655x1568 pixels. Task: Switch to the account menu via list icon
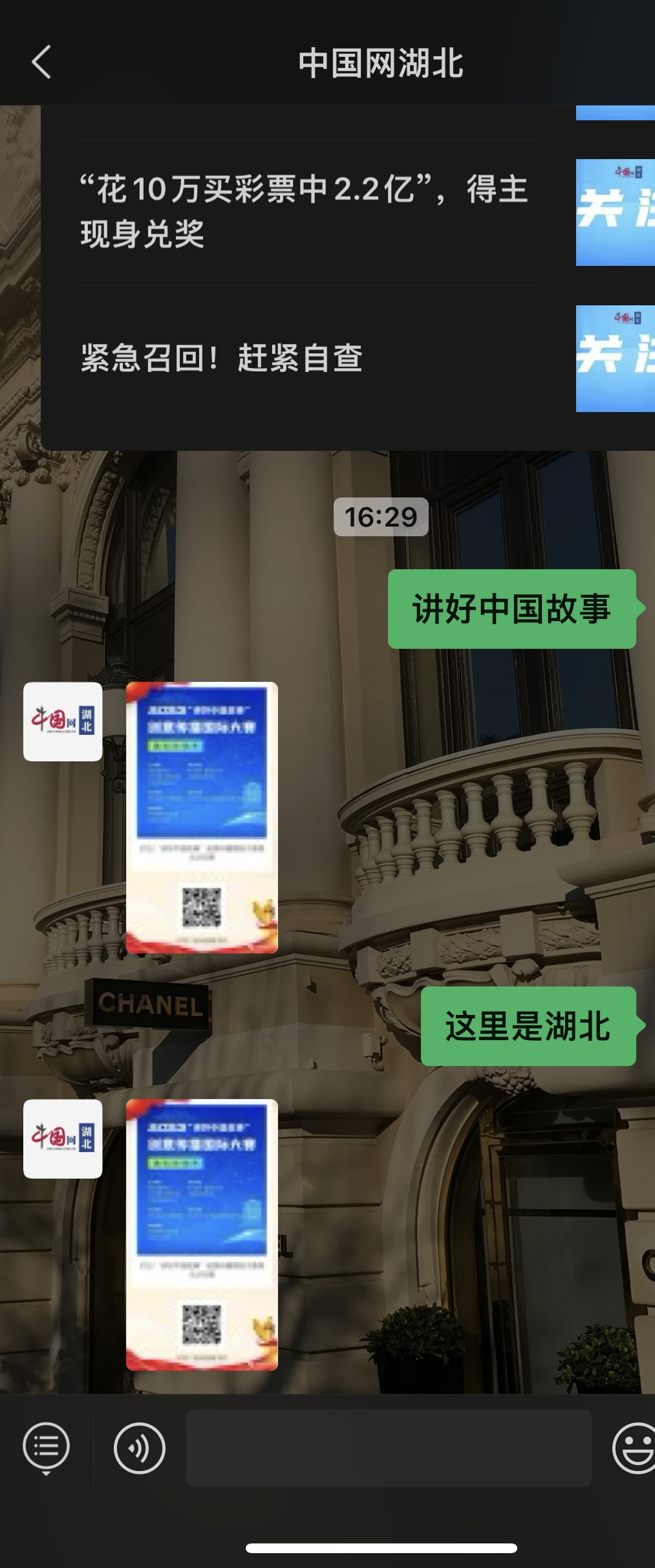[46, 1448]
